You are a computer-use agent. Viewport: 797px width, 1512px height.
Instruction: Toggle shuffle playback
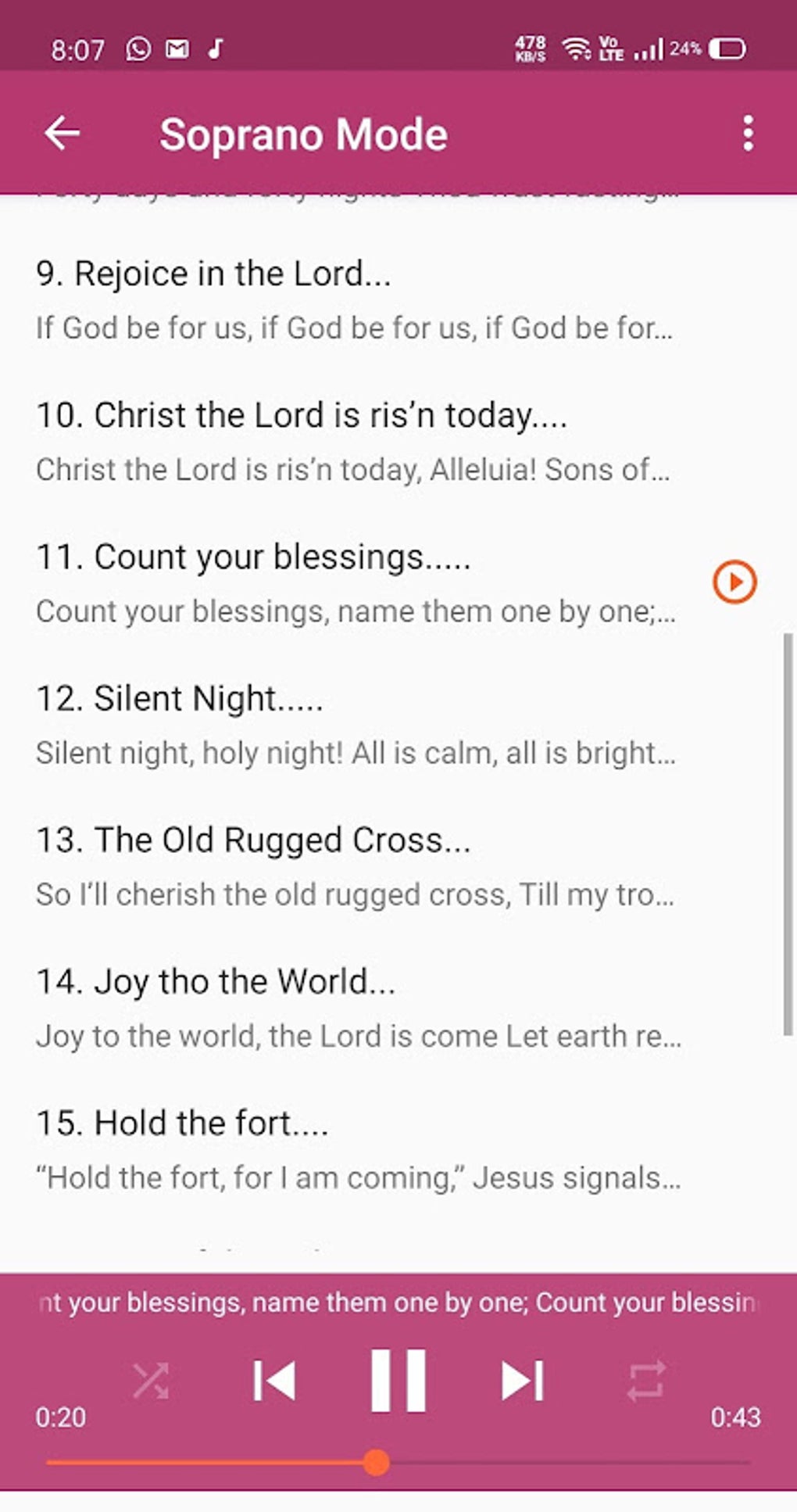pos(151,1381)
